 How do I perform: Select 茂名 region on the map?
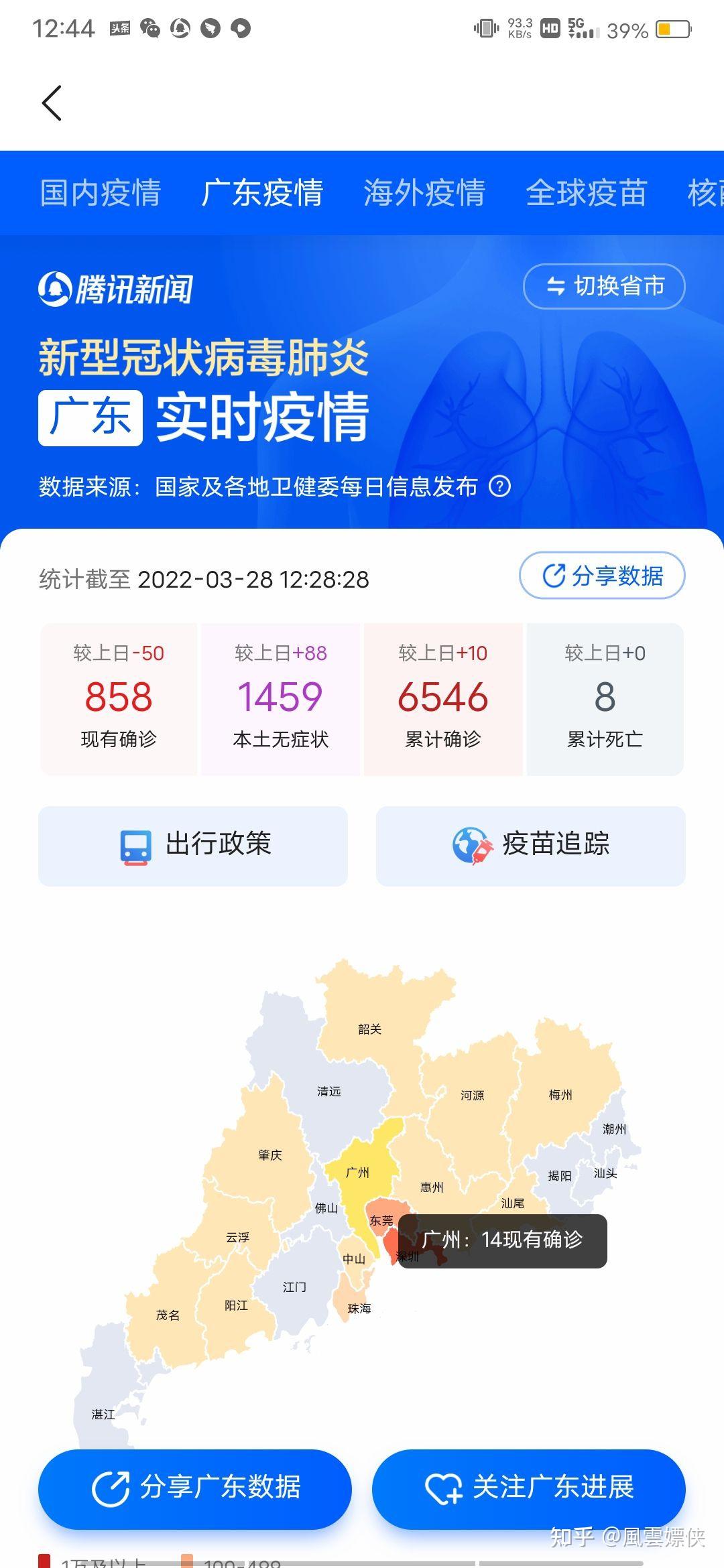(x=168, y=1315)
